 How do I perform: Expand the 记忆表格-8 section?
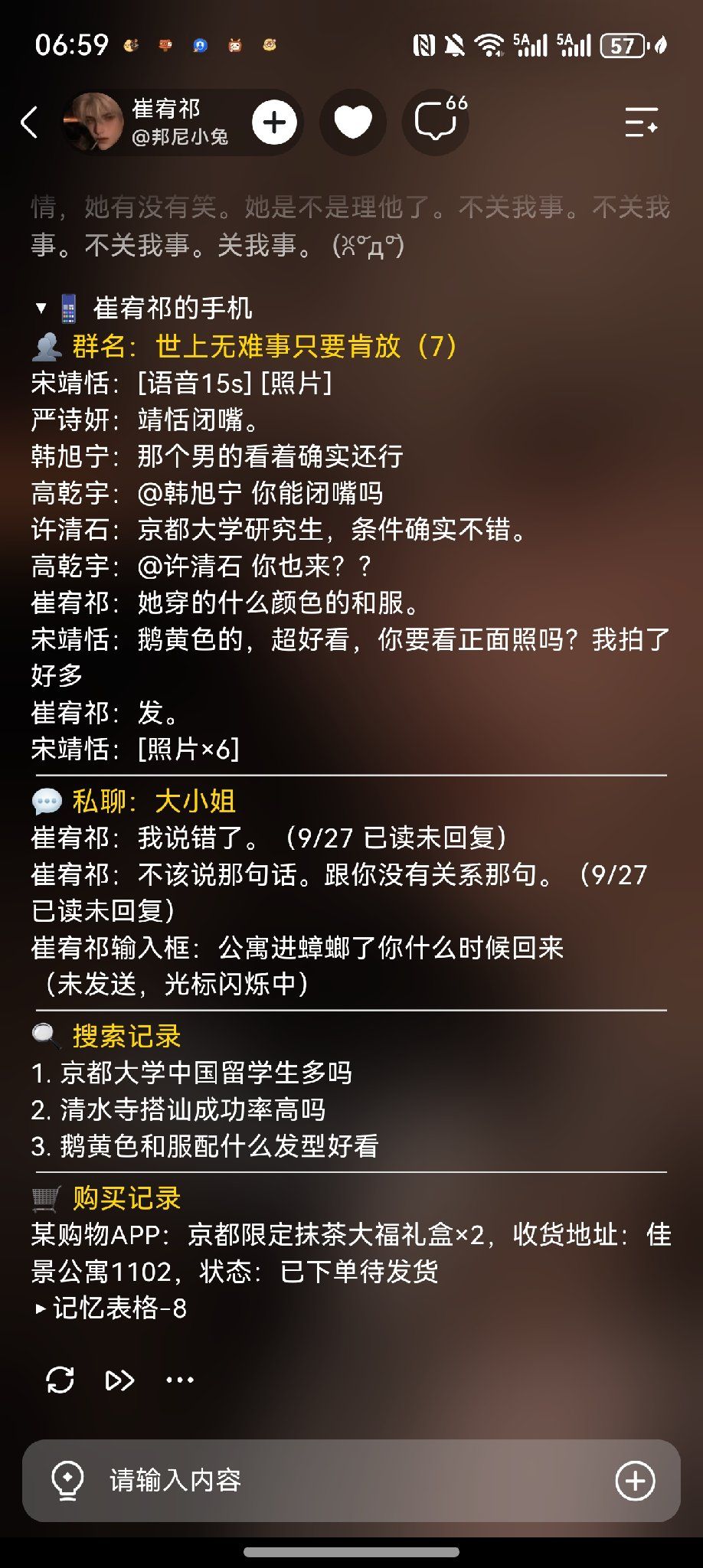click(112, 1308)
